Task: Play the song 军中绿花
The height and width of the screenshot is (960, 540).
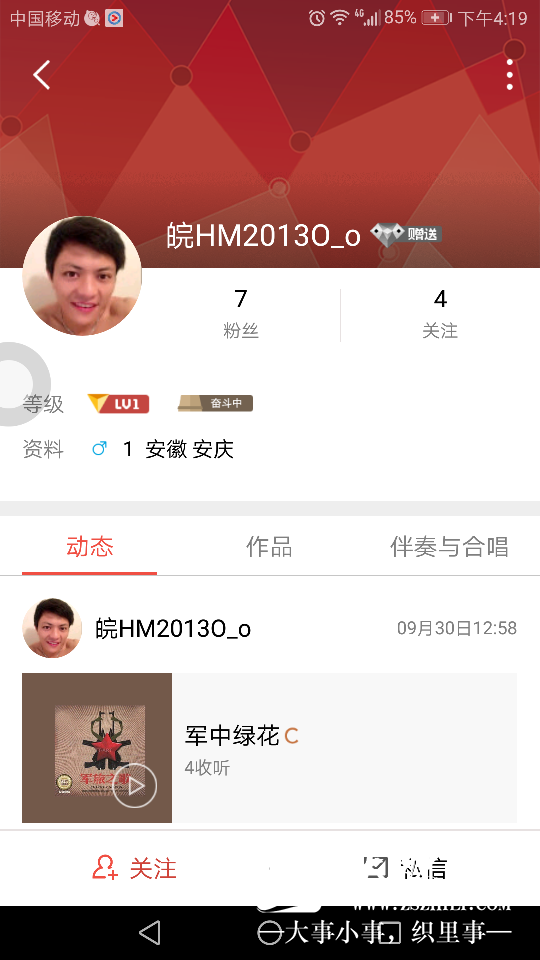Action: click(x=135, y=786)
